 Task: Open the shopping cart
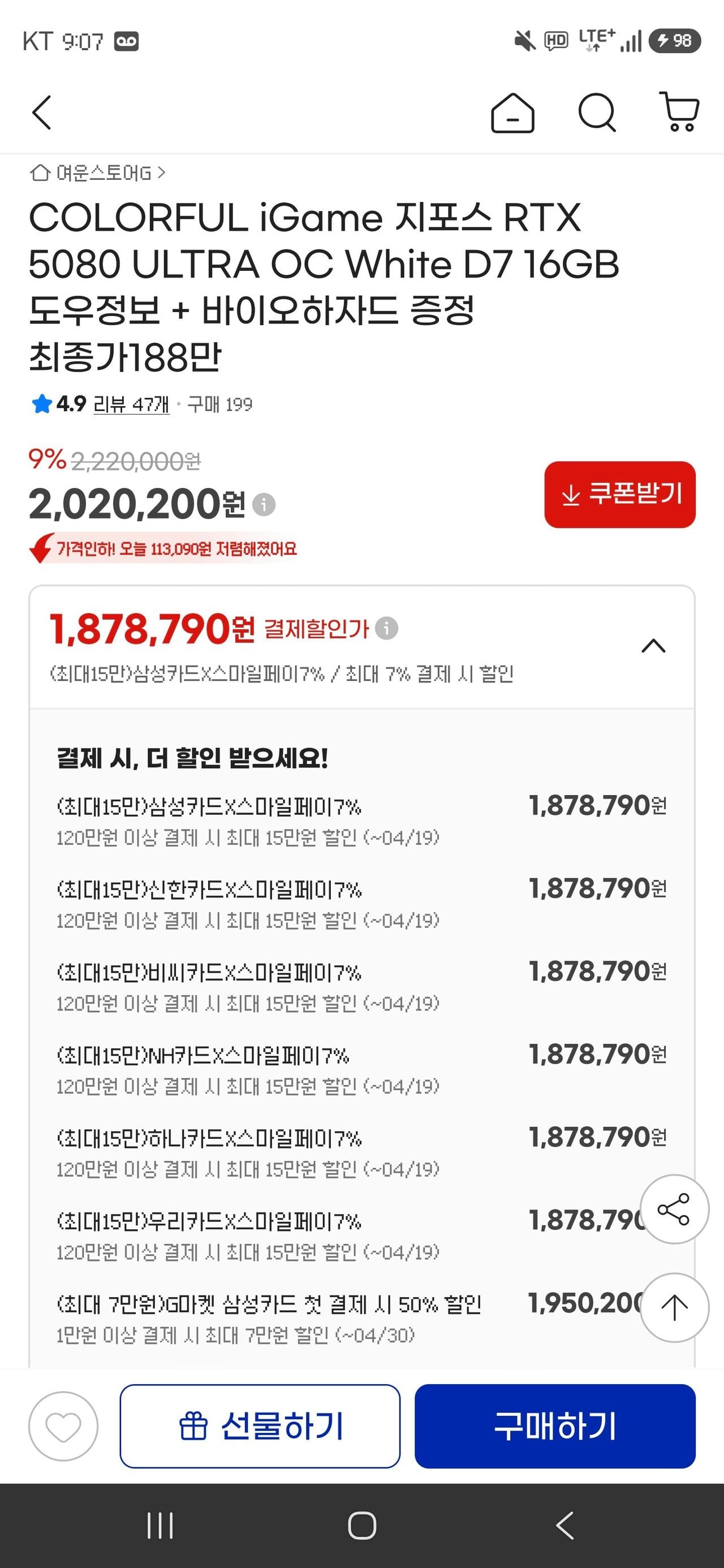point(679,113)
